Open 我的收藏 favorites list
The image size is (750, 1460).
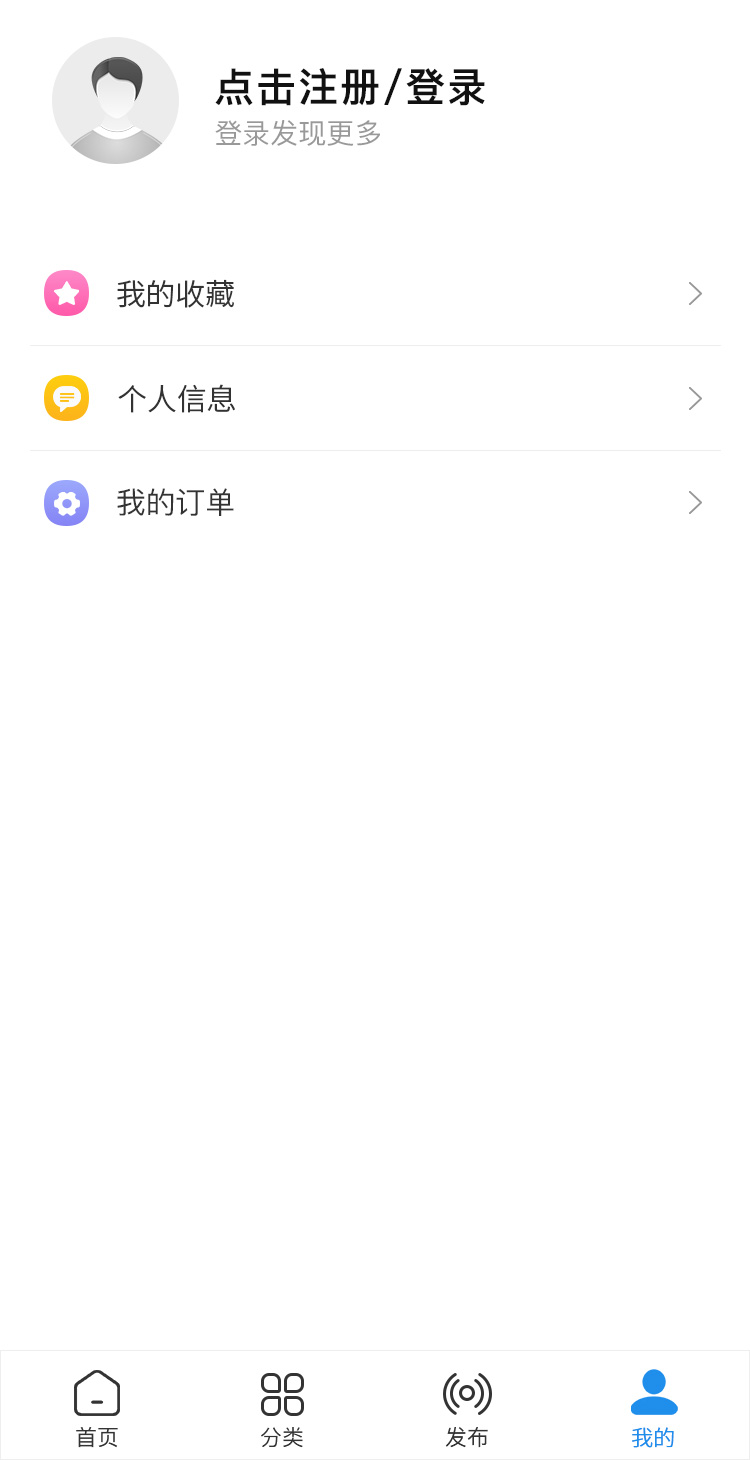[x=375, y=294]
